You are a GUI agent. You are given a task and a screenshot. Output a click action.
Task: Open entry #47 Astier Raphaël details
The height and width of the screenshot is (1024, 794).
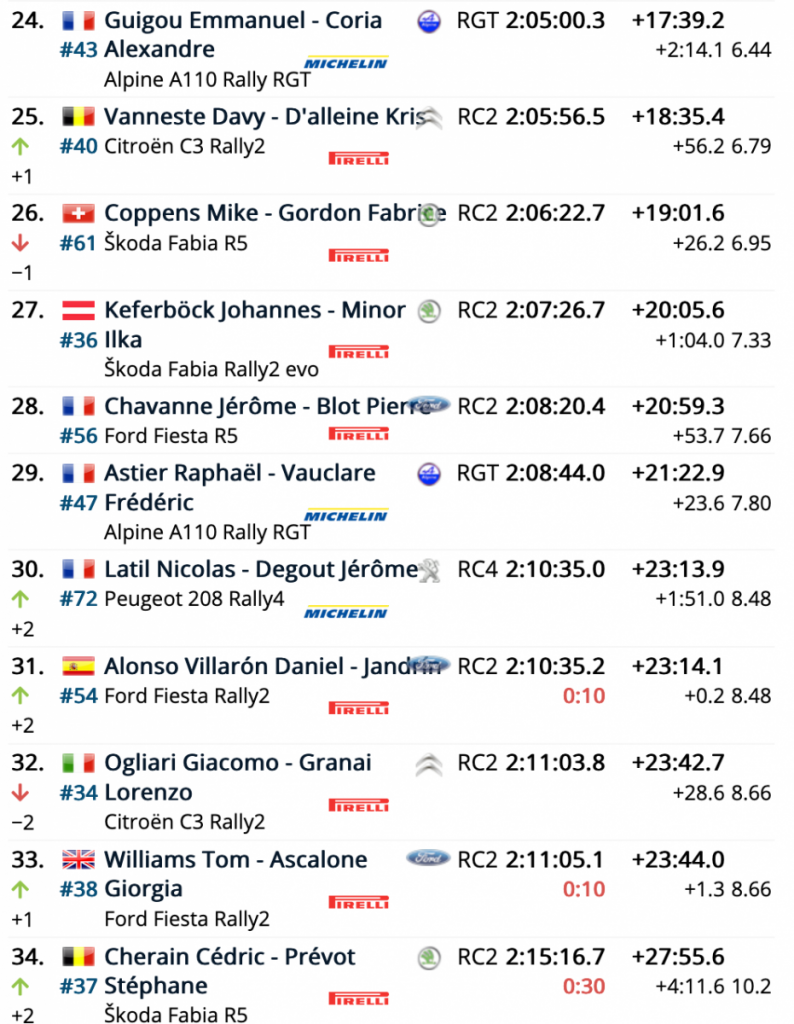[x=240, y=473]
